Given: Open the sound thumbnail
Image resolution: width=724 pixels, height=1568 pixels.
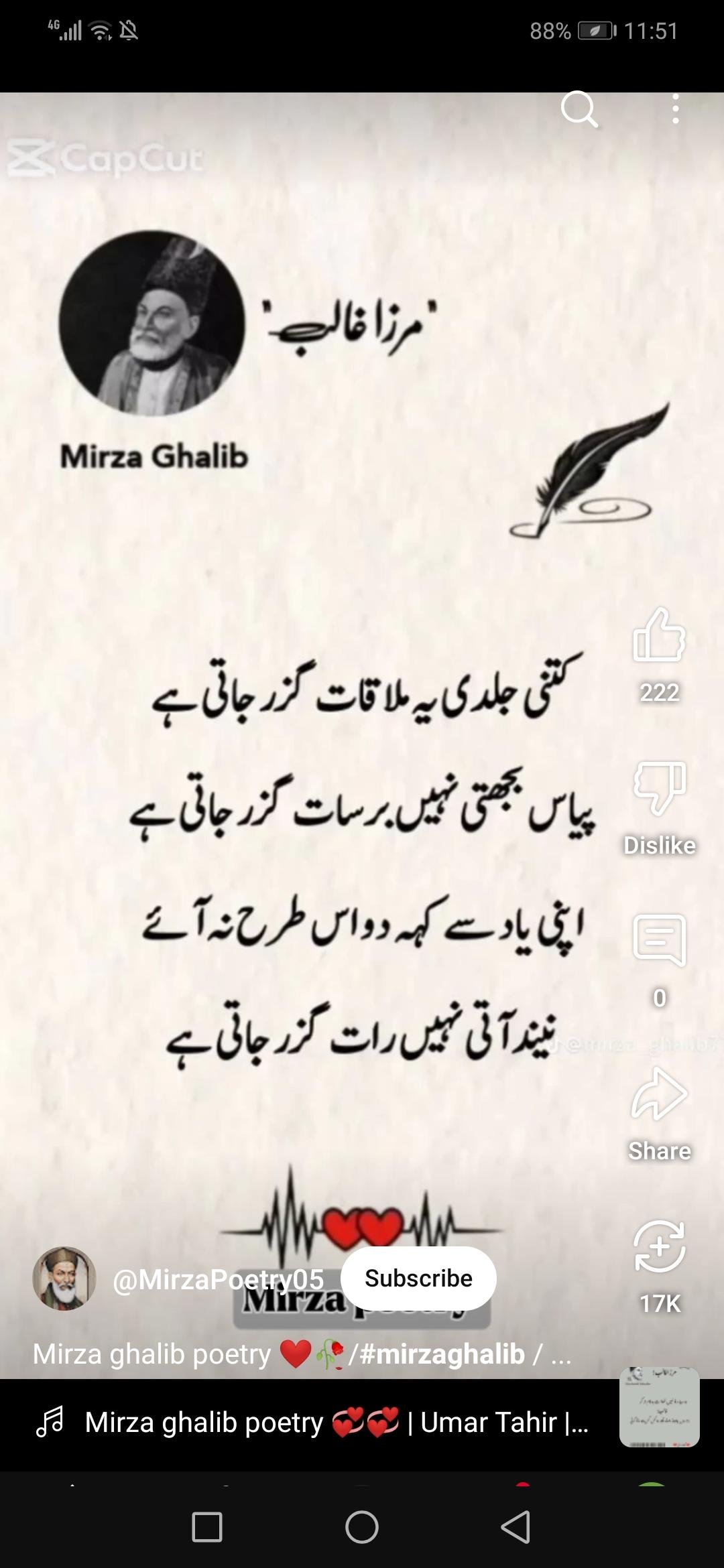Looking at the screenshot, I should click(659, 1407).
